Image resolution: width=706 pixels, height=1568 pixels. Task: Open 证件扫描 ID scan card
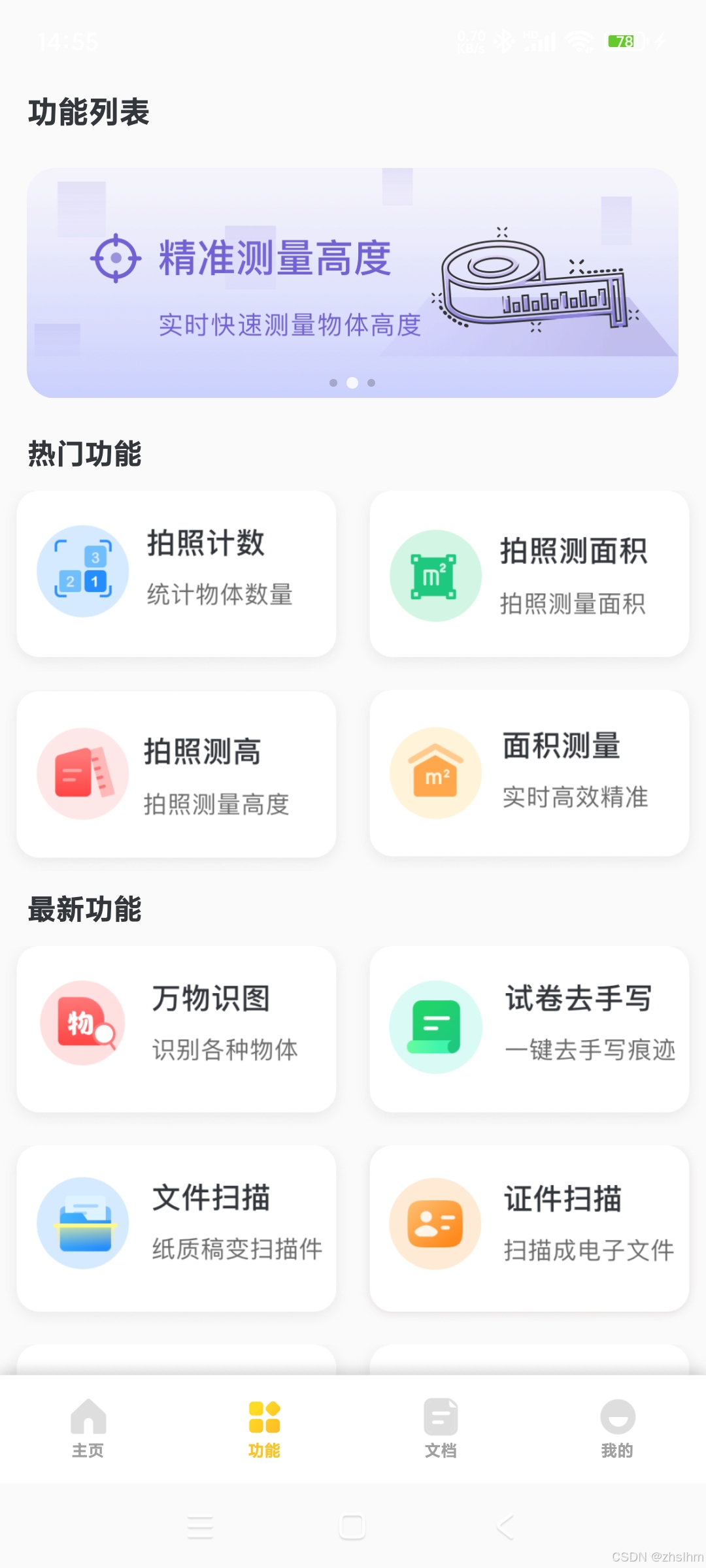point(529,1228)
